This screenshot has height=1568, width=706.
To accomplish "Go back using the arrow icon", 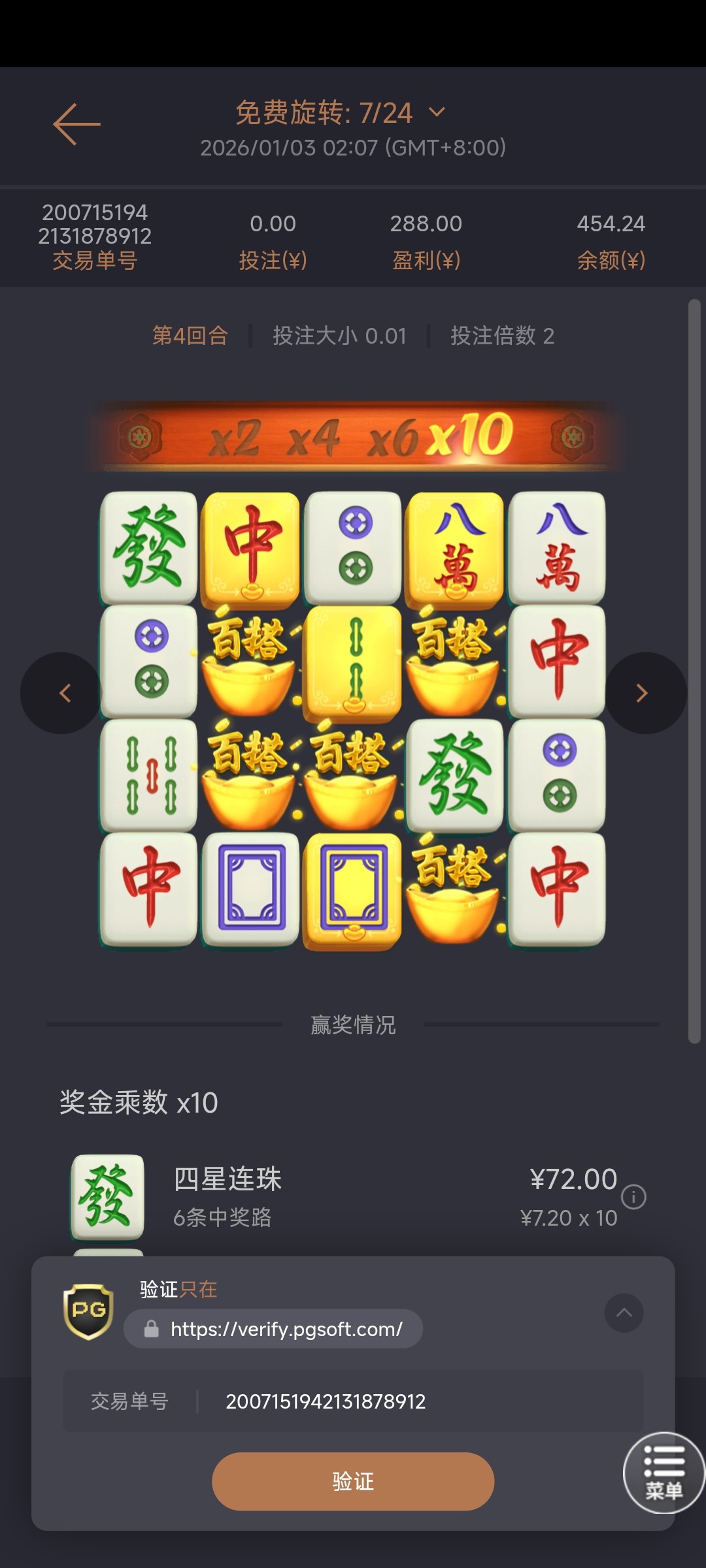I will point(76,124).
